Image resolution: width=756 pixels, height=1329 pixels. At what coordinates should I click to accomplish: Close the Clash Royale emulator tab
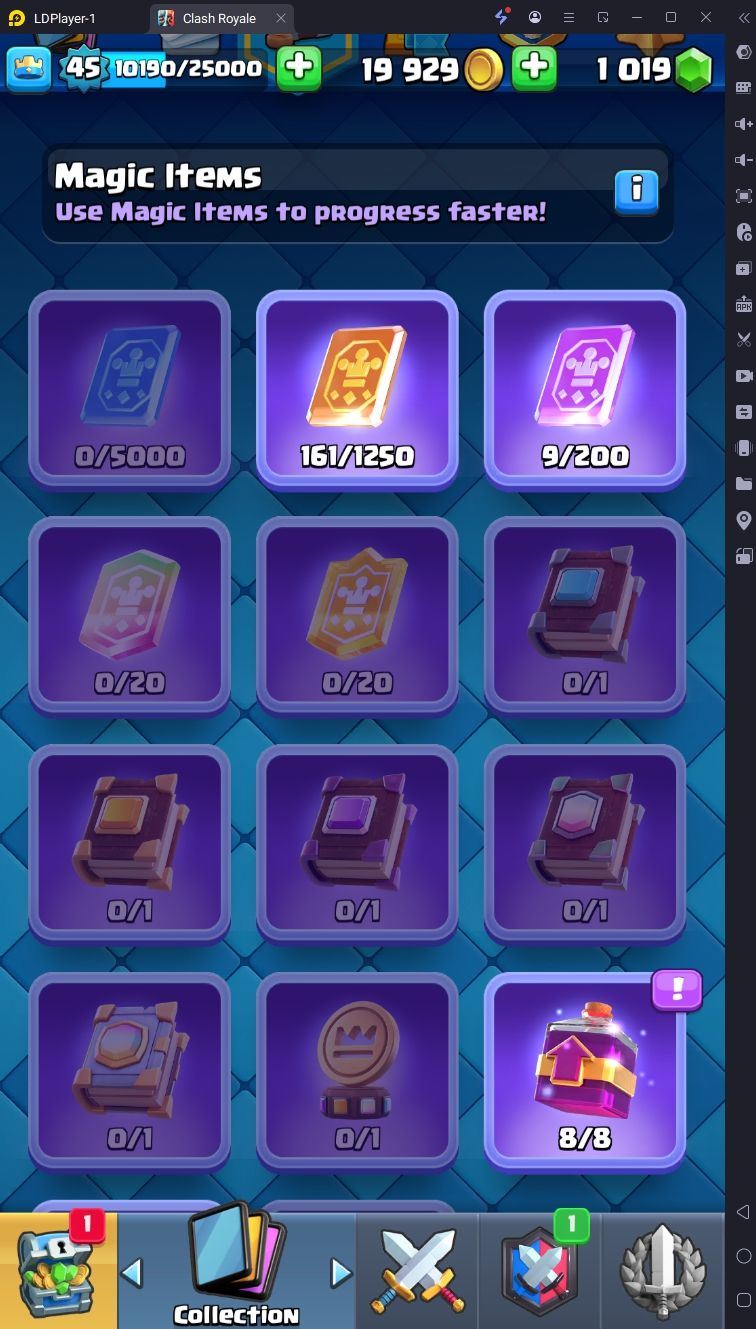(x=281, y=18)
